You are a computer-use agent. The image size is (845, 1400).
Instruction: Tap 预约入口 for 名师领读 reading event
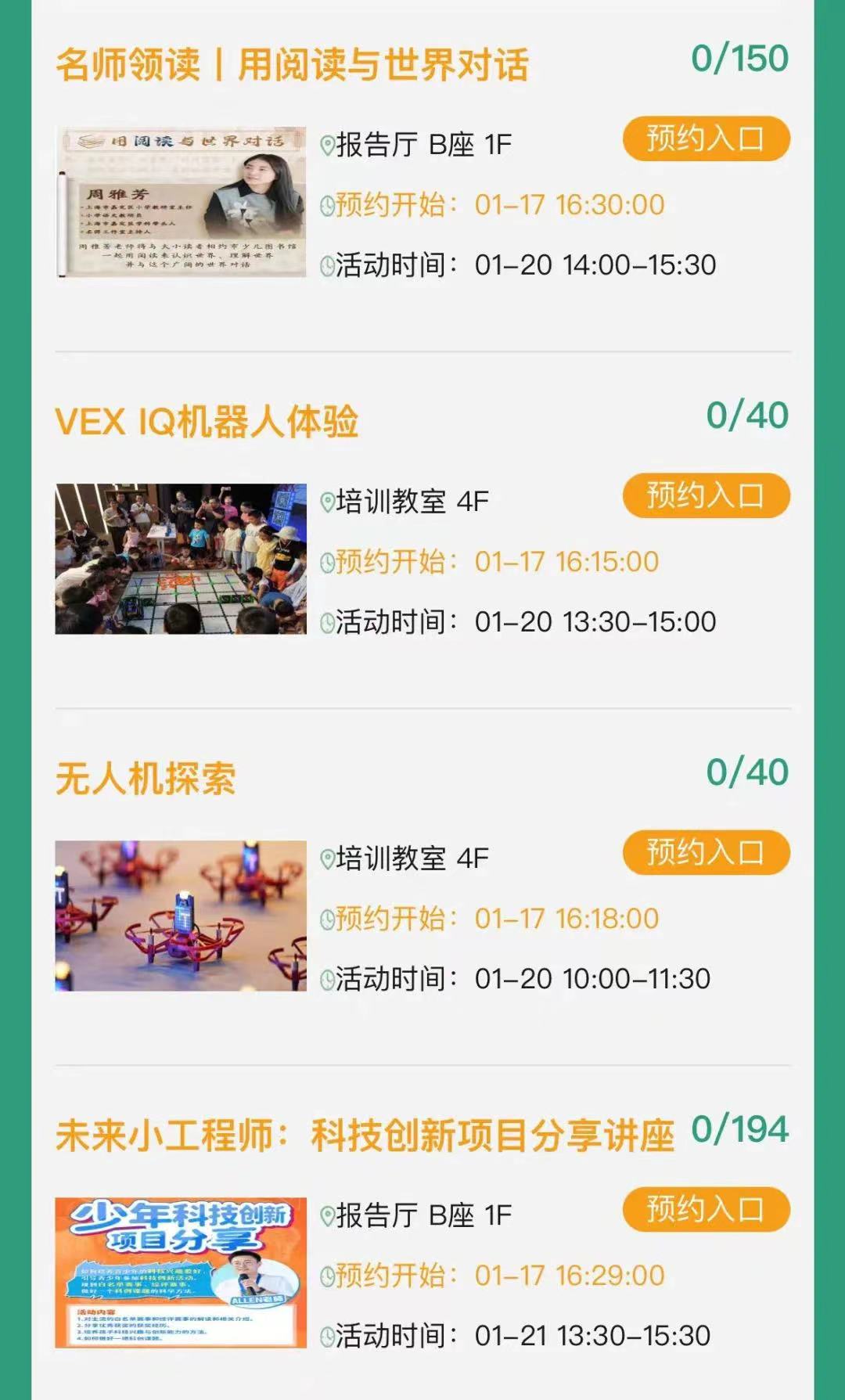coord(706,139)
